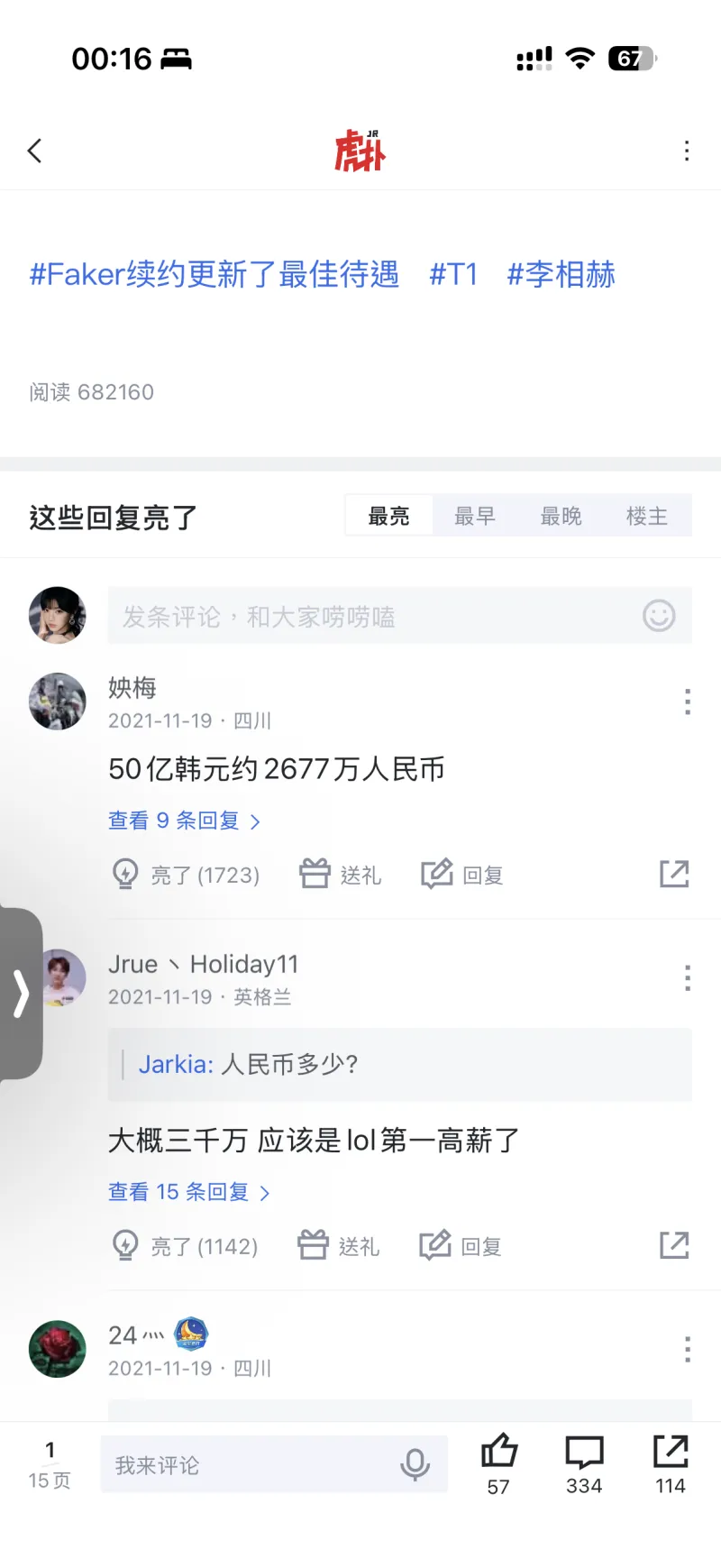The image size is (721, 1568).
Task: Open the page selector showing 15页
Action: [x=50, y=1464]
